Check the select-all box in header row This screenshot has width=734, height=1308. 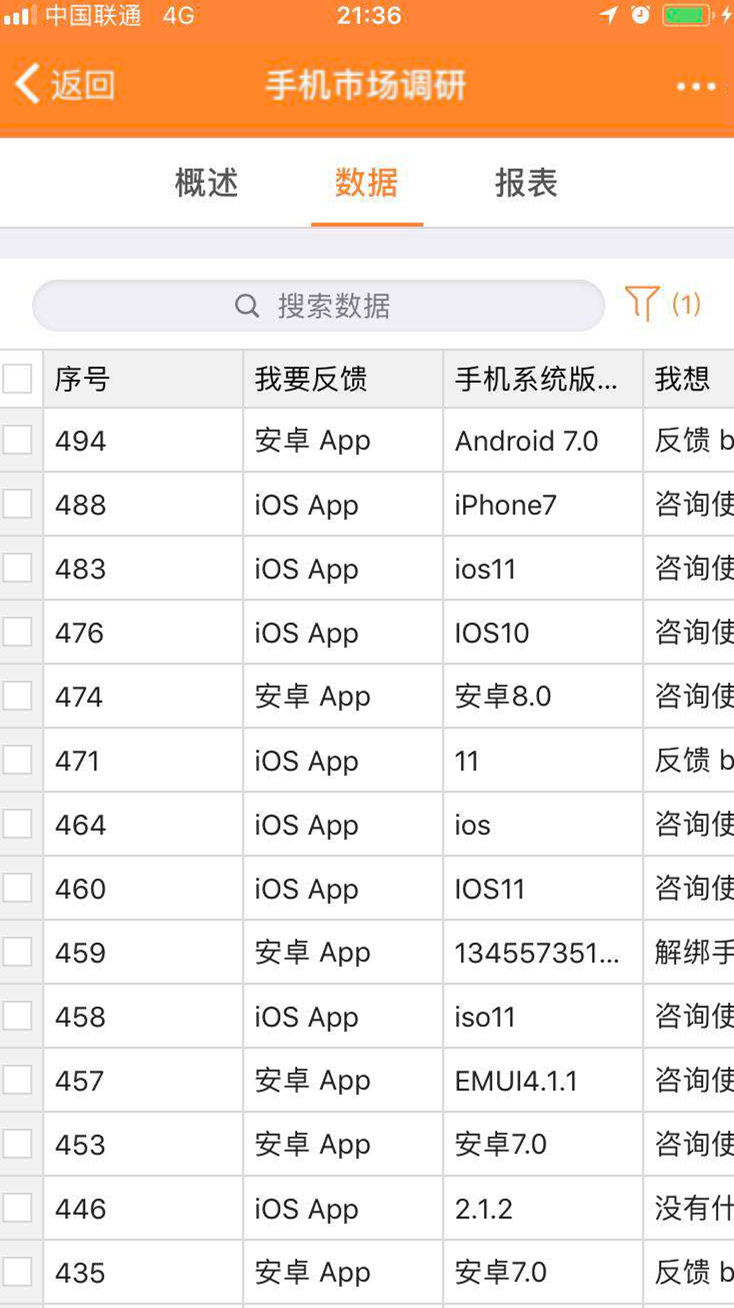click(x=17, y=379)
